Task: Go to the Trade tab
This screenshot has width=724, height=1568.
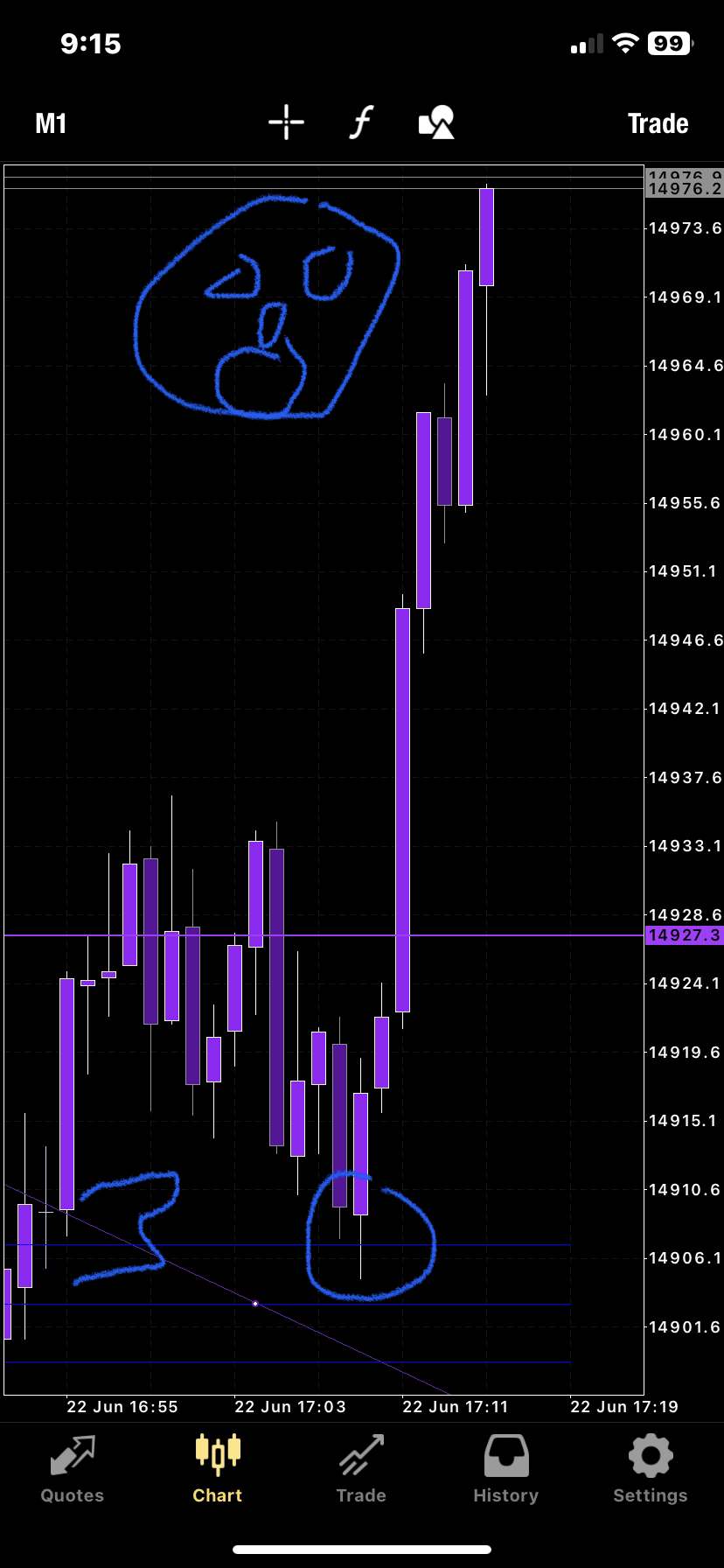Action: 361,1470
